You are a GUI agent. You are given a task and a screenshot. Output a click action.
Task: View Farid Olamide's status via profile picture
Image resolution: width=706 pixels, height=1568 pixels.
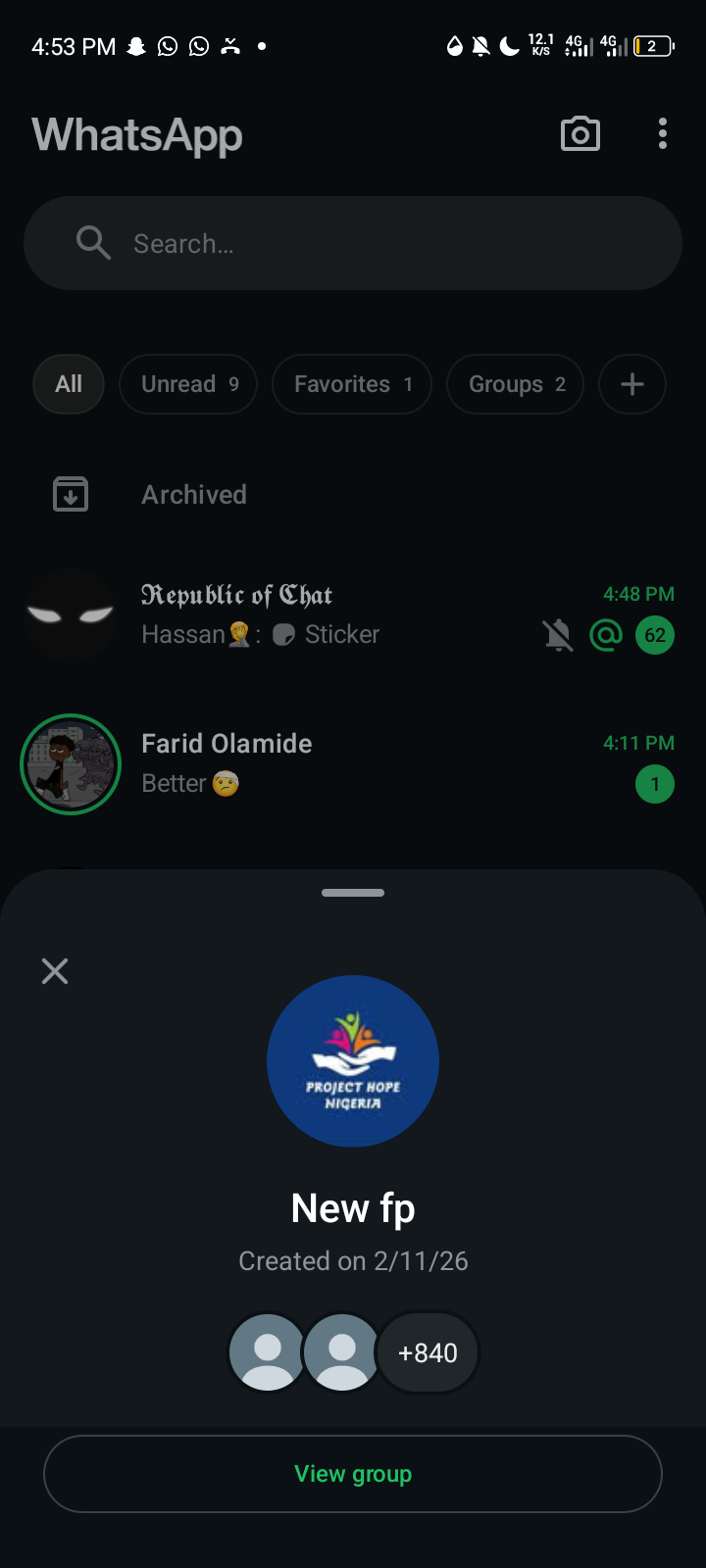[71, 764]
